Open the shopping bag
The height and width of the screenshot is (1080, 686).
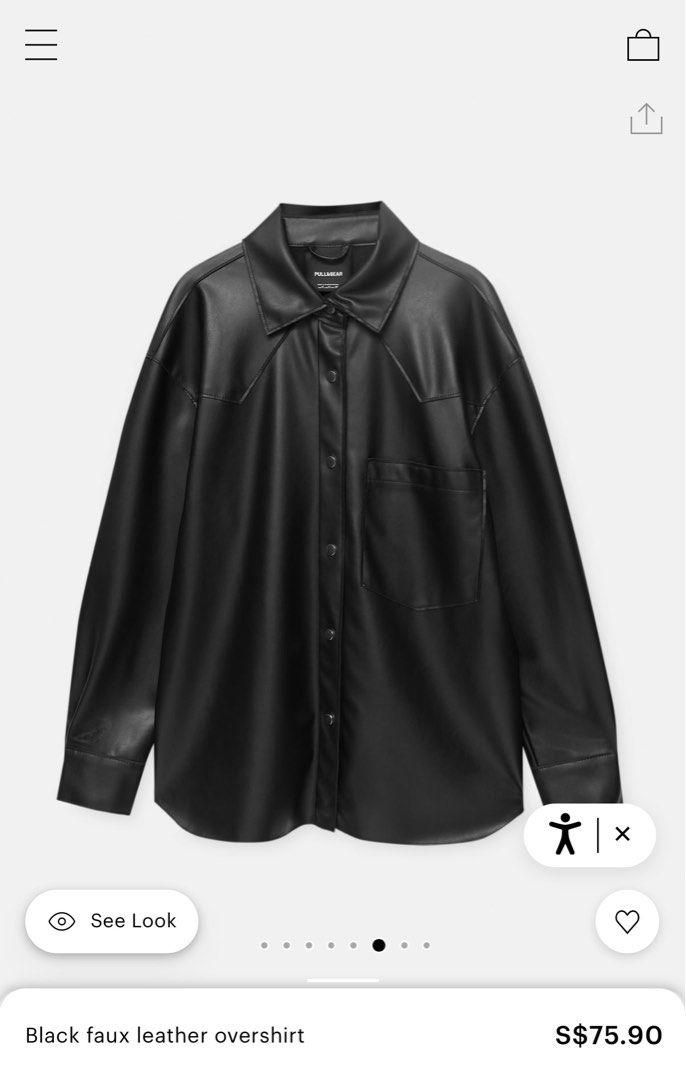[643, 45]
